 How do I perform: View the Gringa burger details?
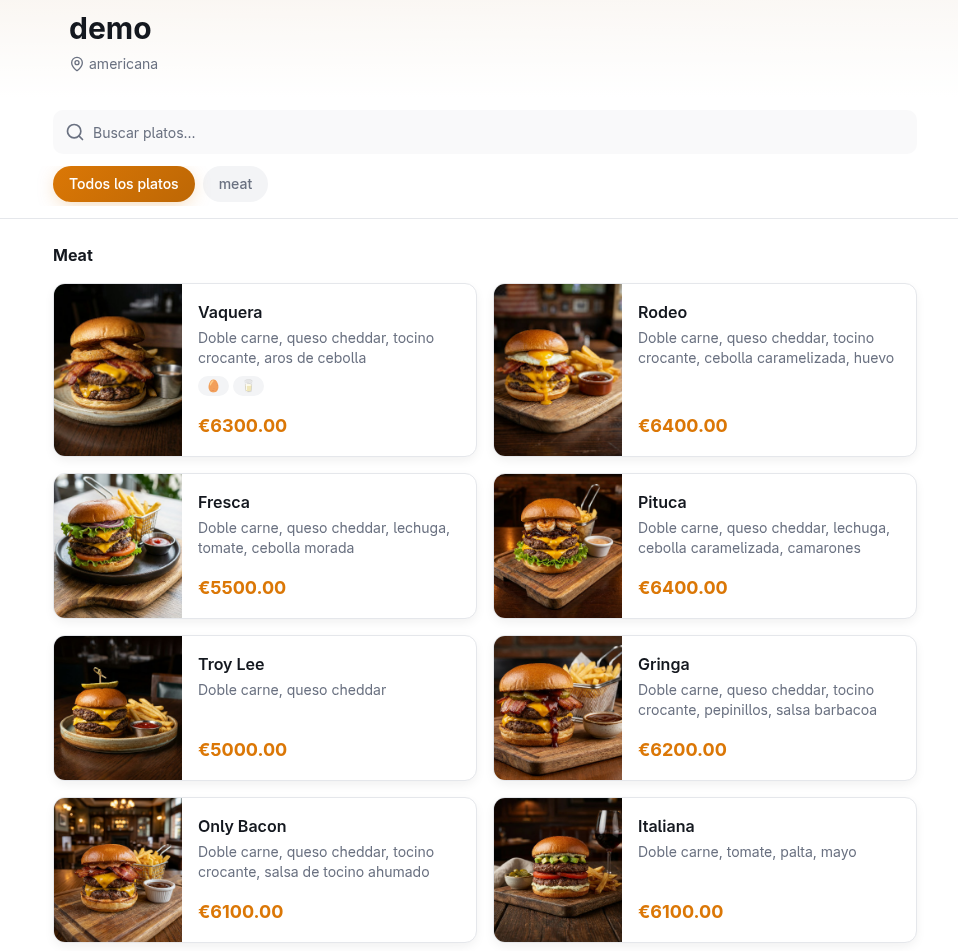[705, 708]
